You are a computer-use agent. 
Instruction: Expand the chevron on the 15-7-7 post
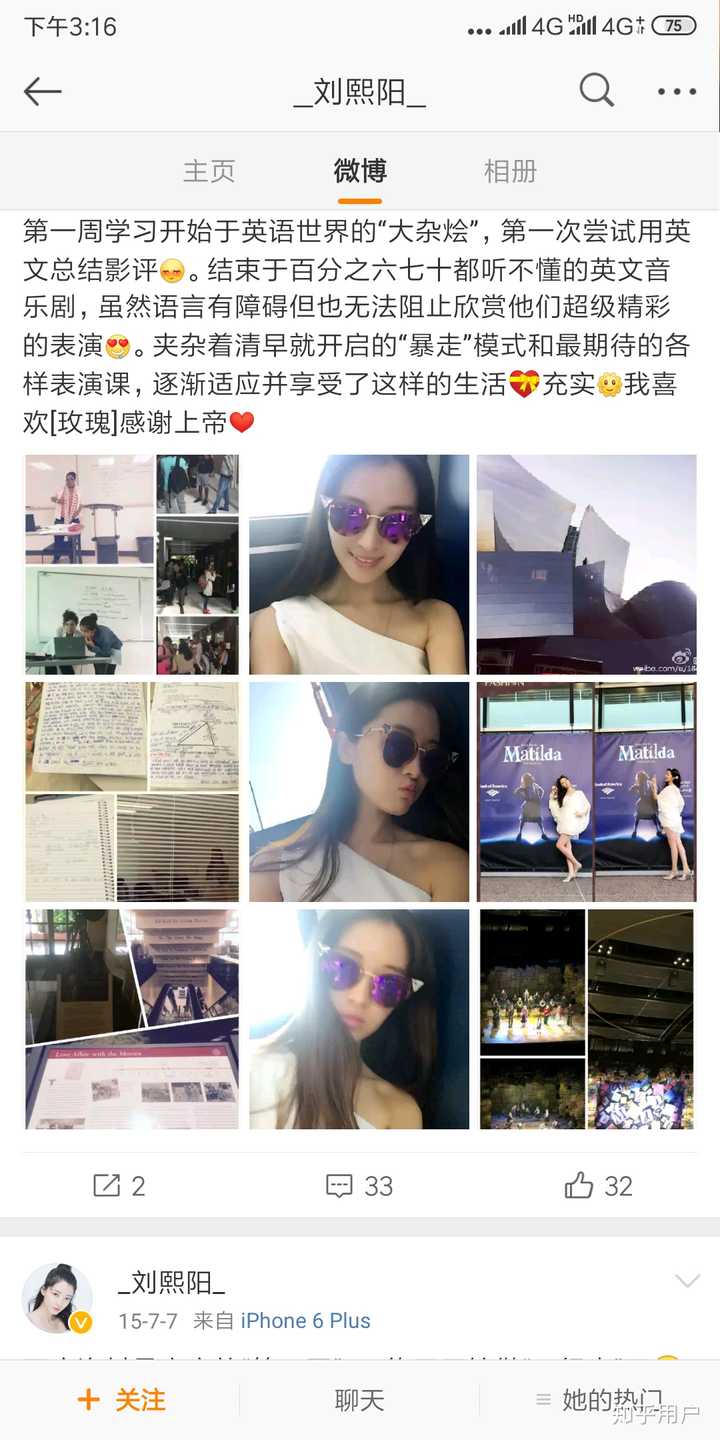pyautogui.click(x=687, y=1281)
